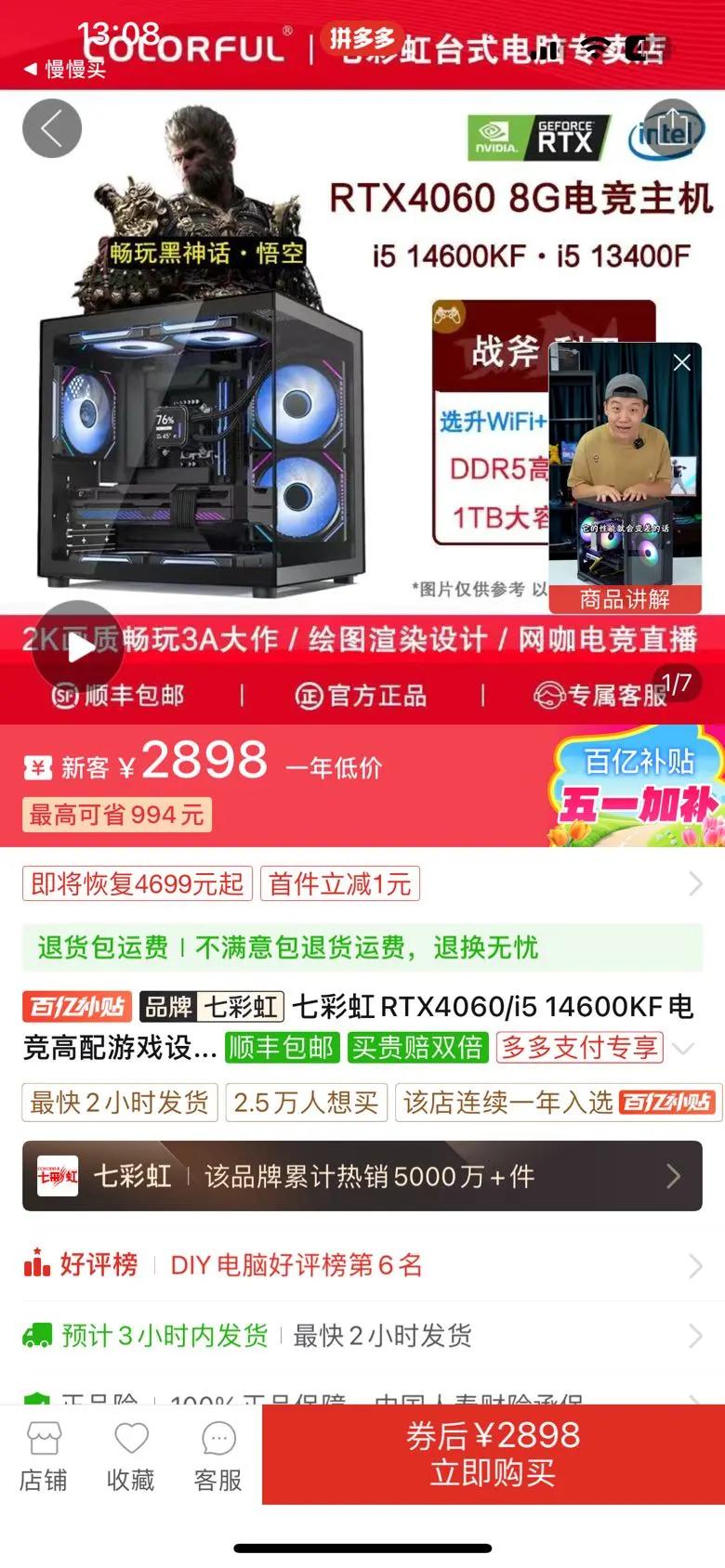Share this product listing

point(672,129)
